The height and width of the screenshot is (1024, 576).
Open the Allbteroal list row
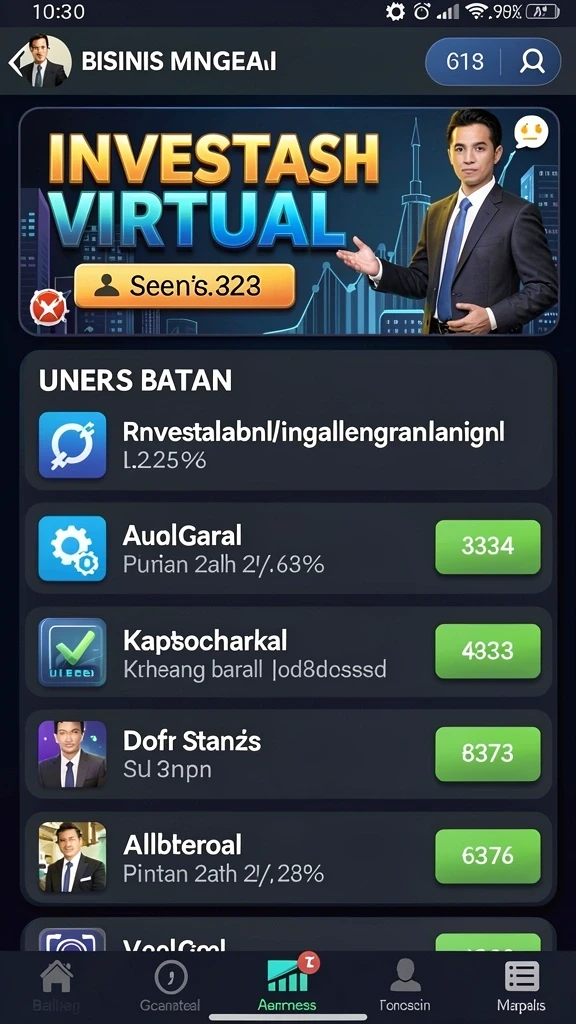(288, 857)
